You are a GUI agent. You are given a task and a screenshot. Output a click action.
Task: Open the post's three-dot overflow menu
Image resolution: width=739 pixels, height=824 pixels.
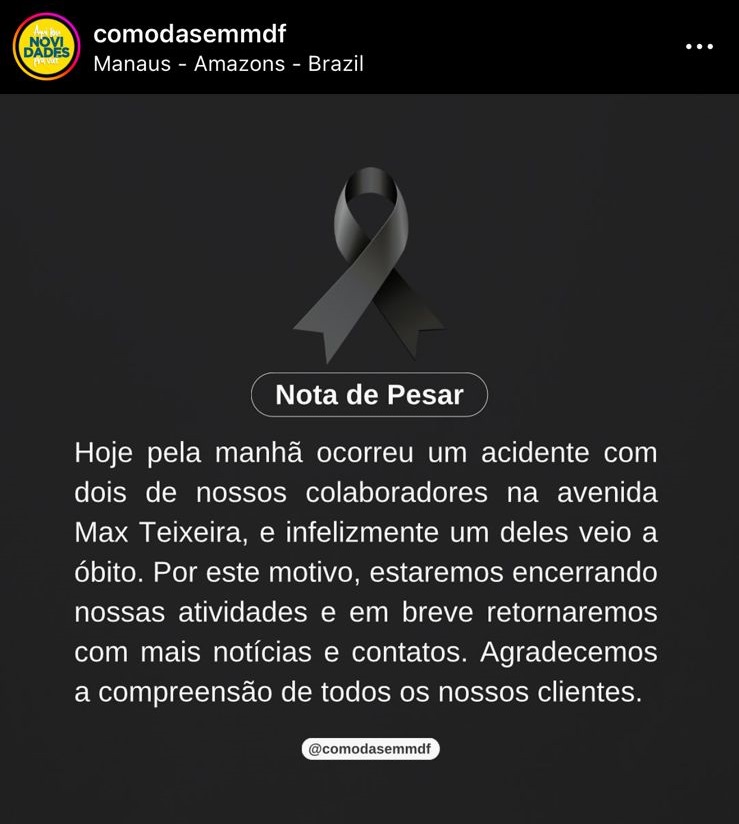coord(698,47)
